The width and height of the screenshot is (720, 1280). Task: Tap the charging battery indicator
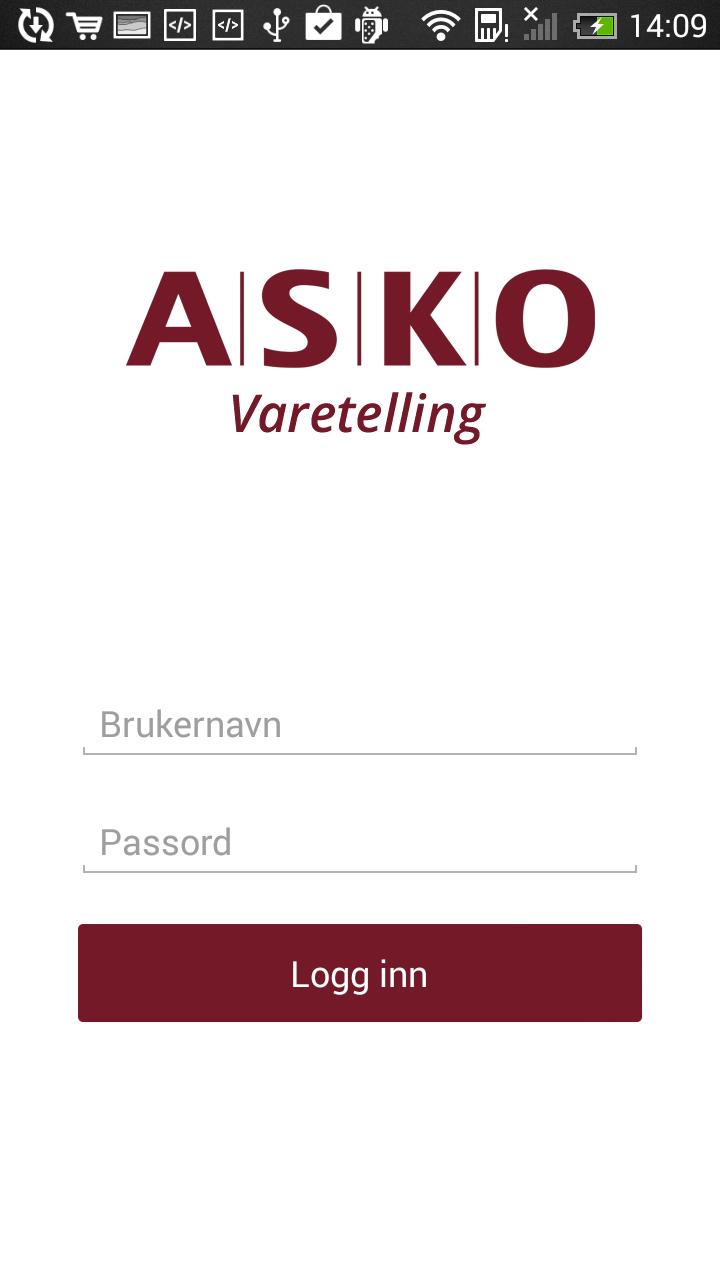tap(595, 24)
